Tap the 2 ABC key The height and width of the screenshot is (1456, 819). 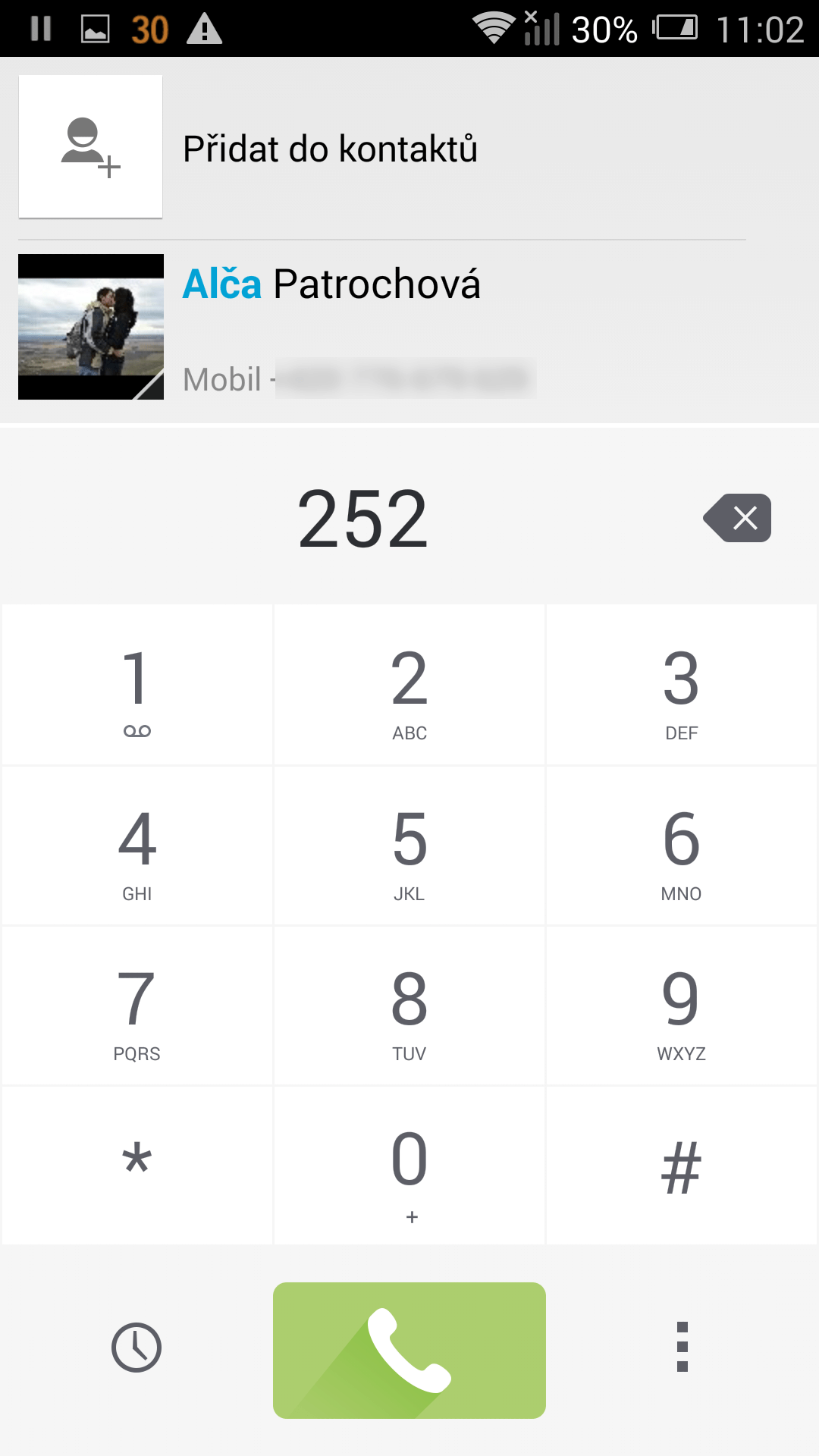pyautogui.click(x=409, y=685)
